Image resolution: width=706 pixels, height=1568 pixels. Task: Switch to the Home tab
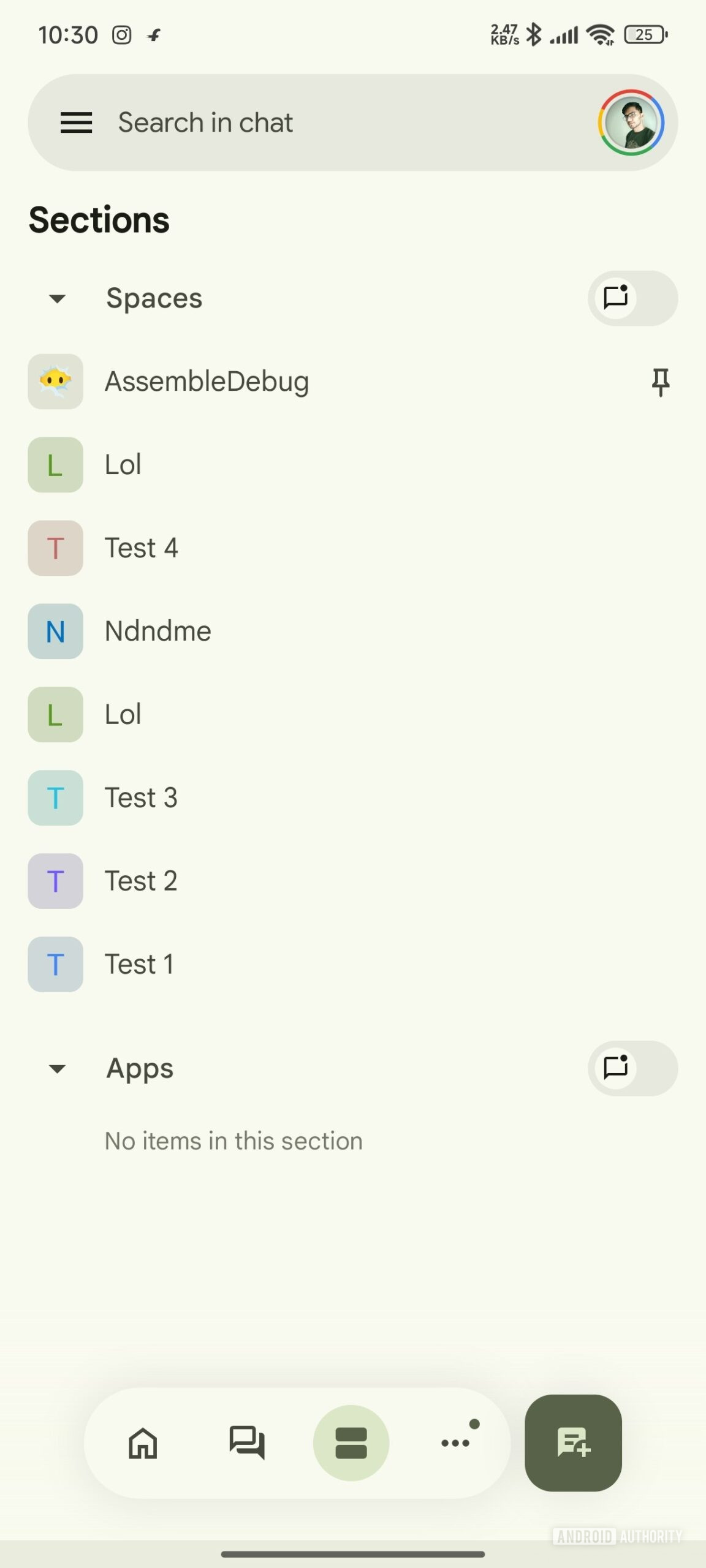point(143,1443)
